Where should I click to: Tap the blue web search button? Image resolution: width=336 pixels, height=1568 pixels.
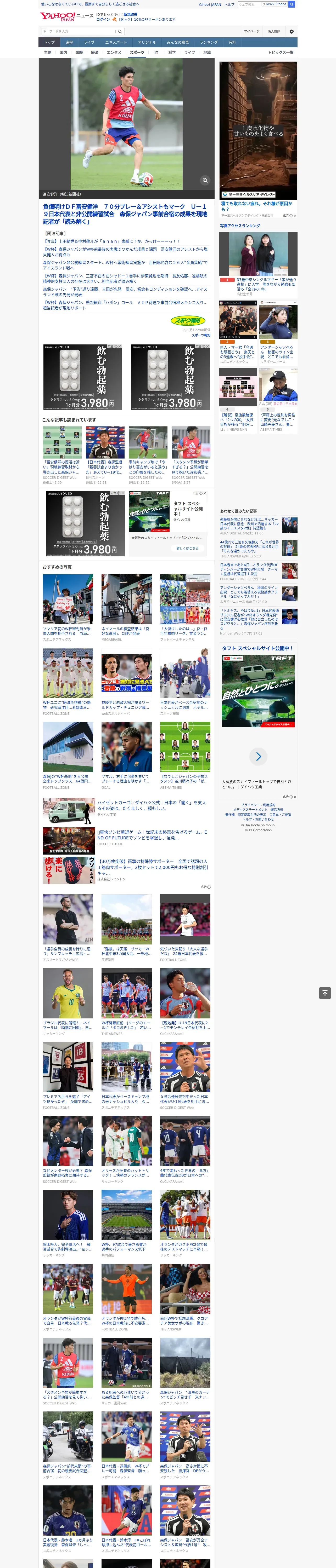(x=292, y=4)
